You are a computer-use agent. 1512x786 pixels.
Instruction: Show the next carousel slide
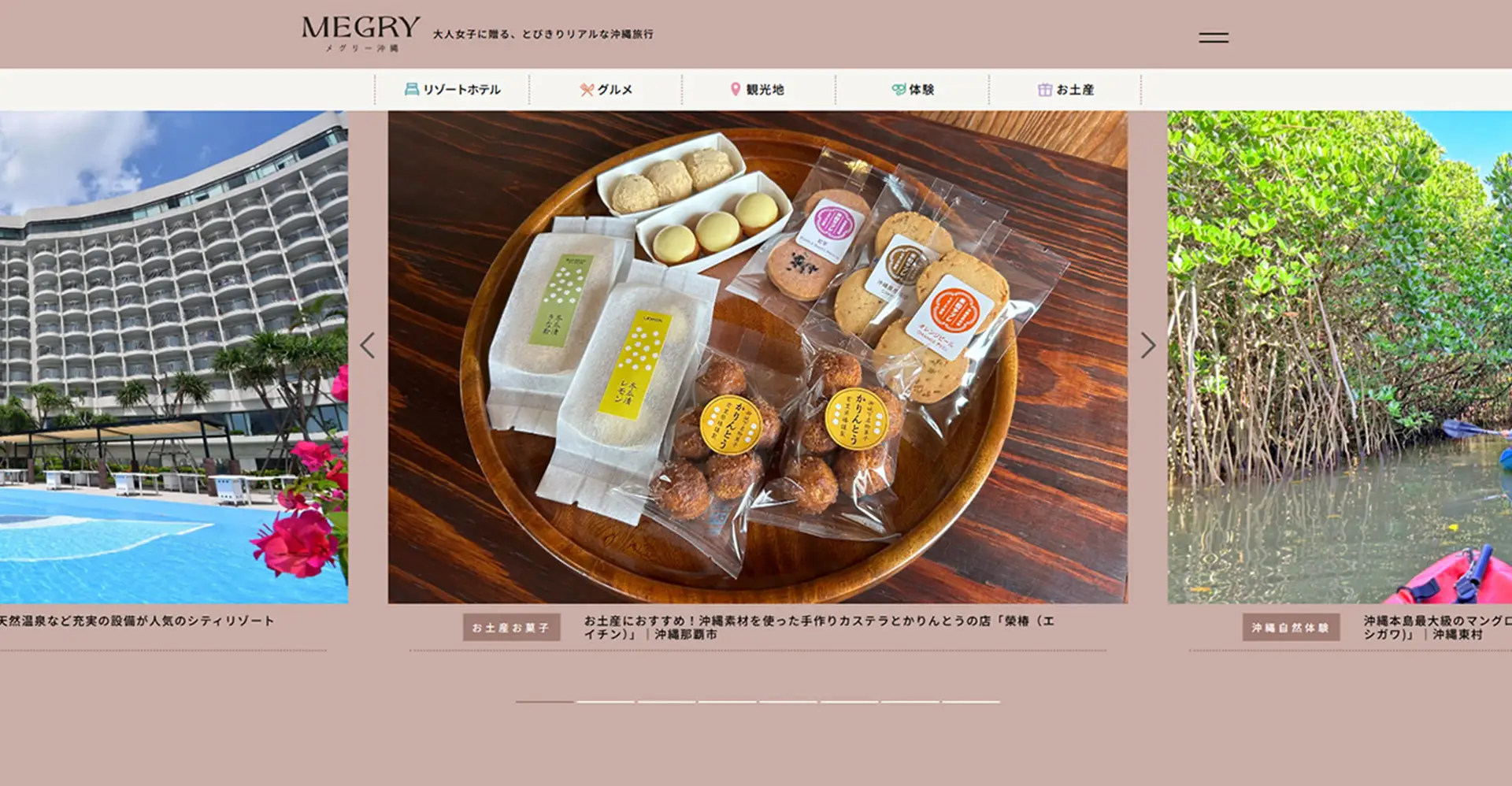(x=1148, y=345)
